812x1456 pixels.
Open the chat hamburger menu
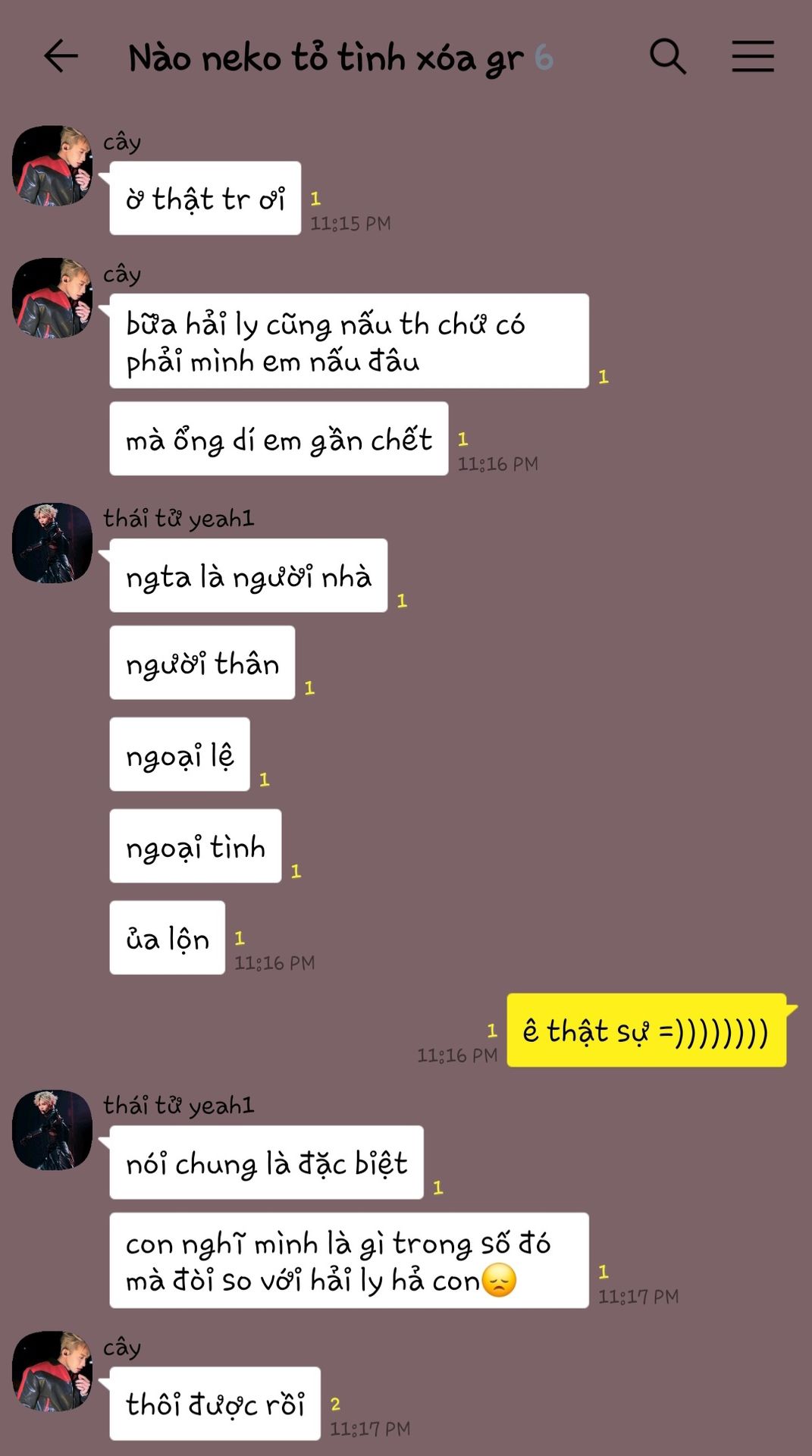tap(752, 57)
